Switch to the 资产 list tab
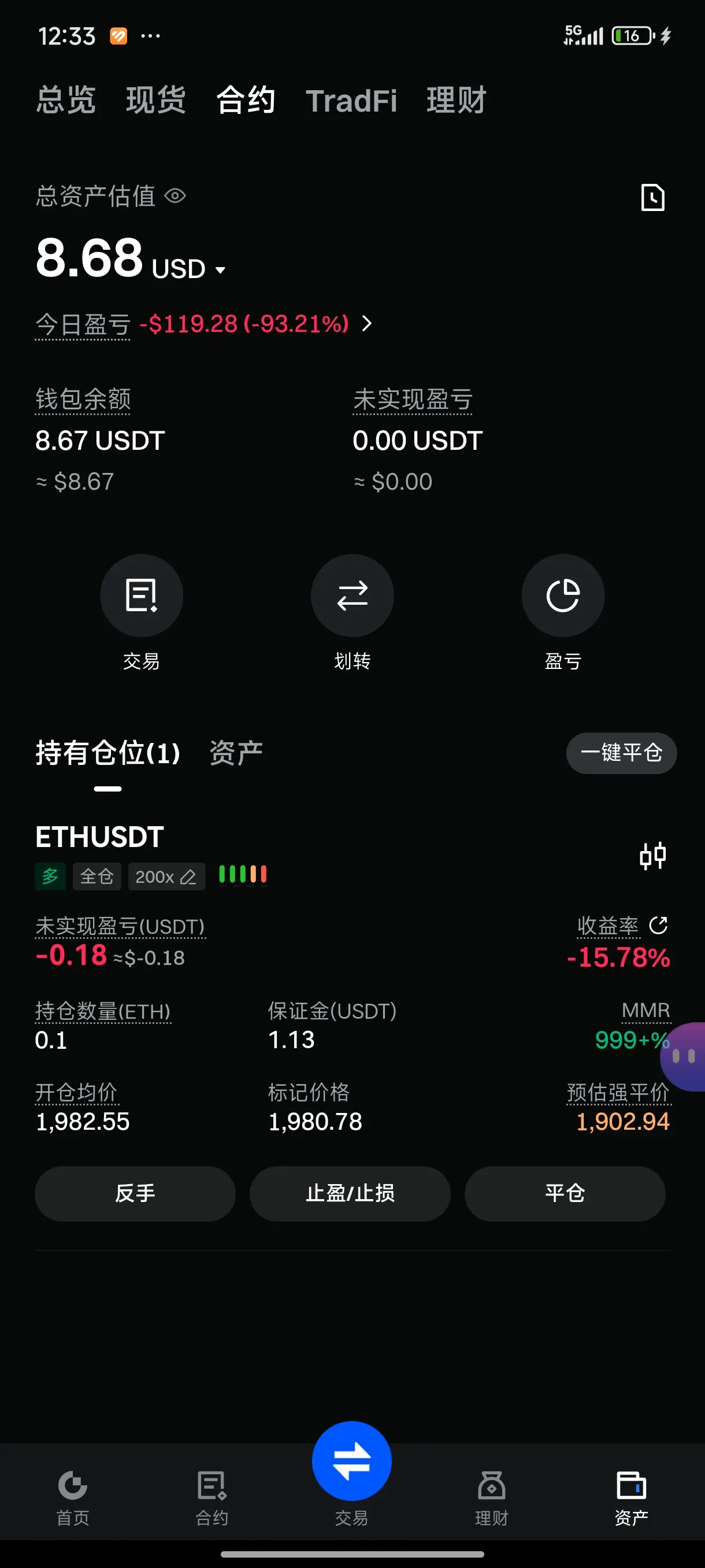705x1568 pixels. [x=236, y=753]
